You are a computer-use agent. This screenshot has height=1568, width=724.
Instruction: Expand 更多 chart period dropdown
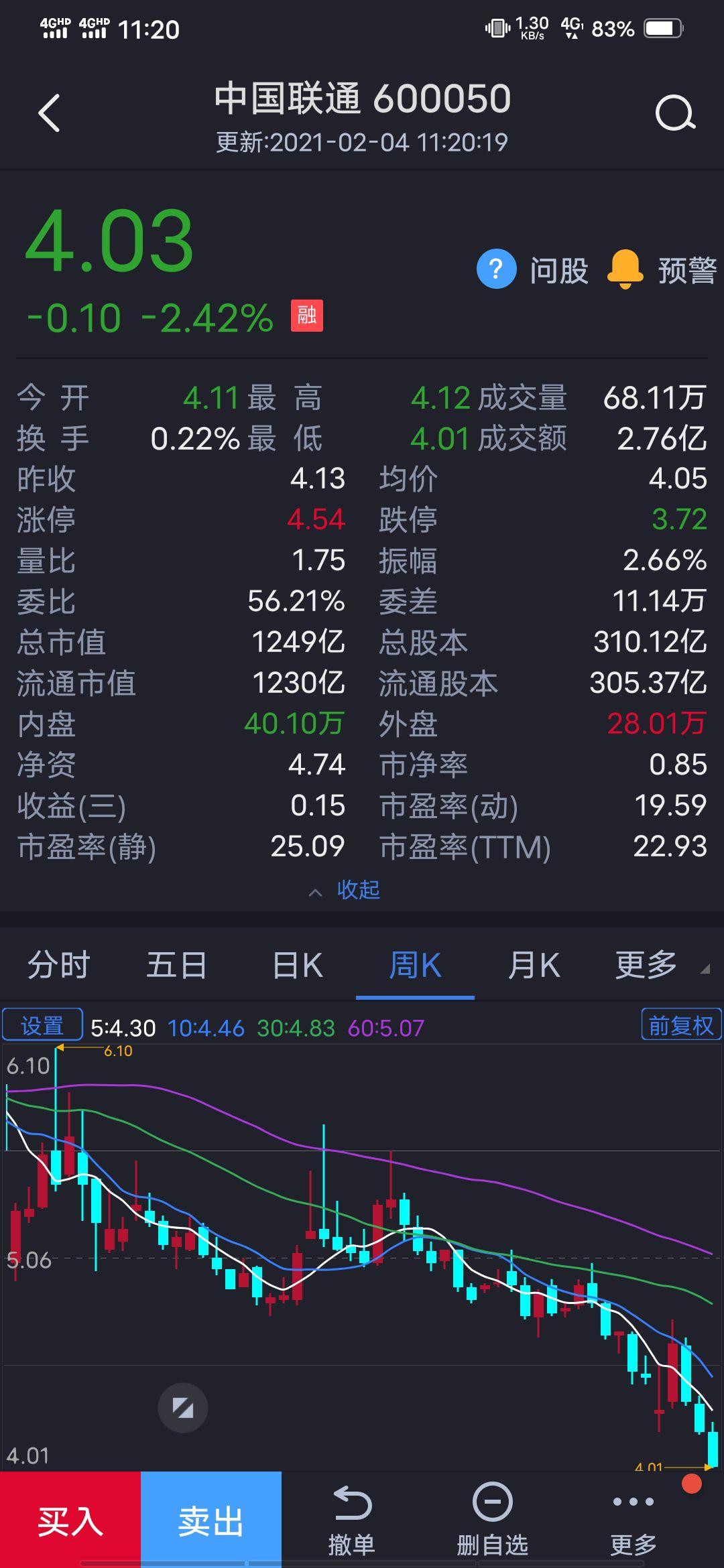tap(652, 965)
